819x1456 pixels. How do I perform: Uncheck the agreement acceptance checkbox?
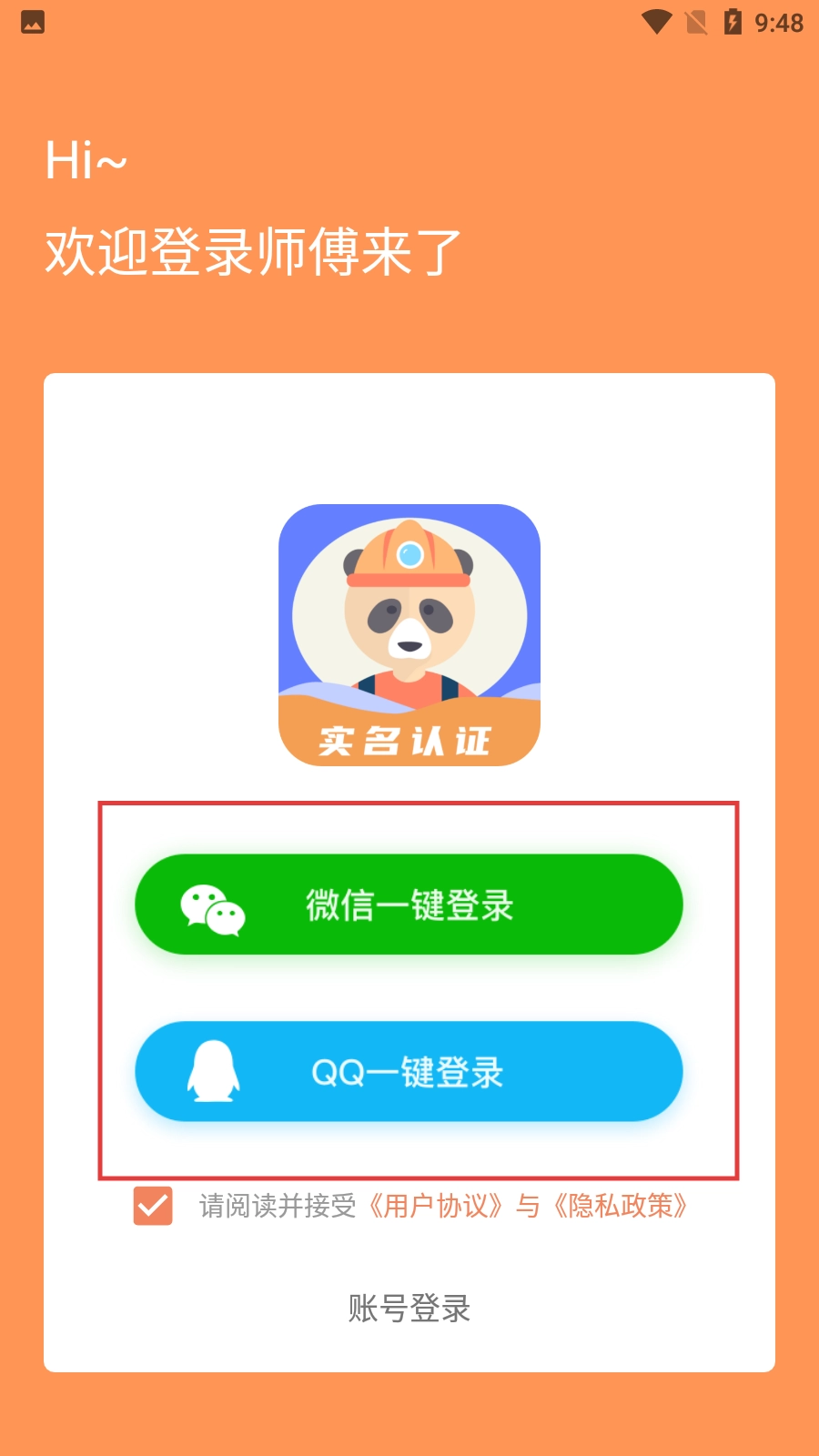[x=153, y=1206]
